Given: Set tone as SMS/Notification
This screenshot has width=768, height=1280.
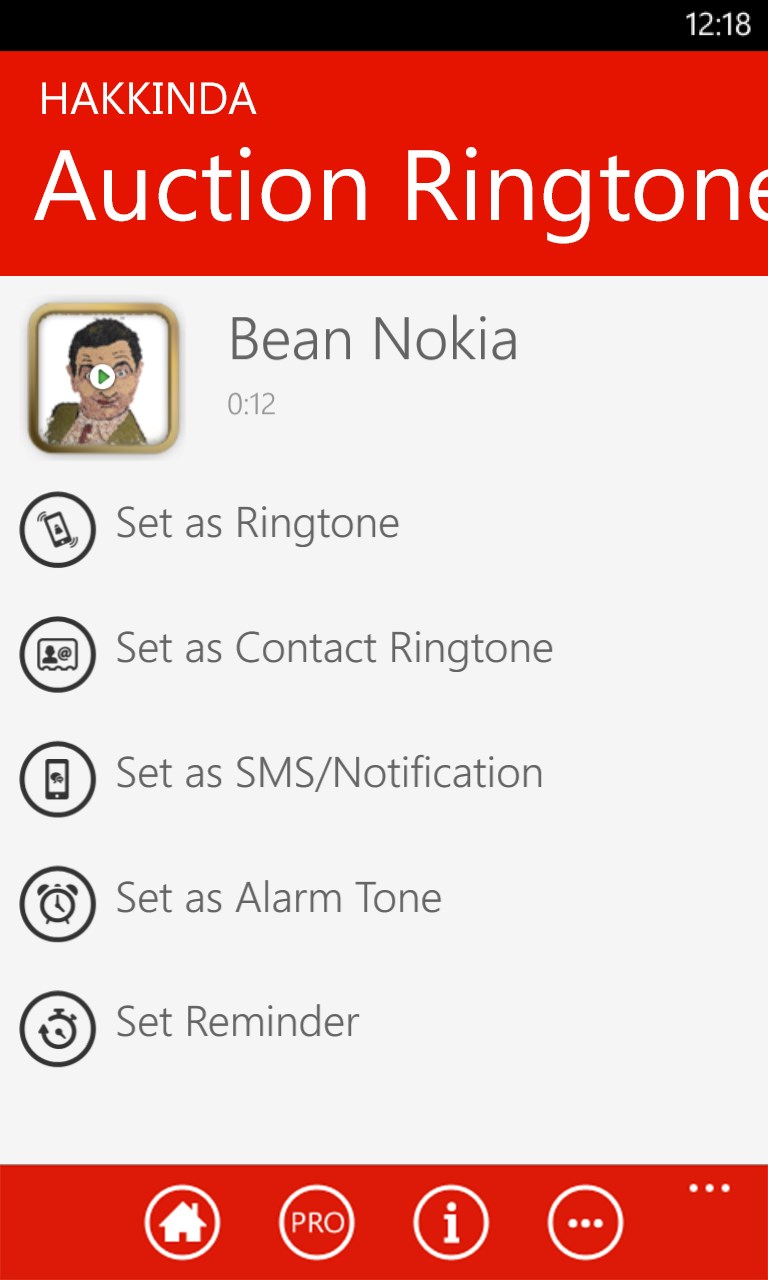Looking at the screenshot, I should (x=329, y=774).
